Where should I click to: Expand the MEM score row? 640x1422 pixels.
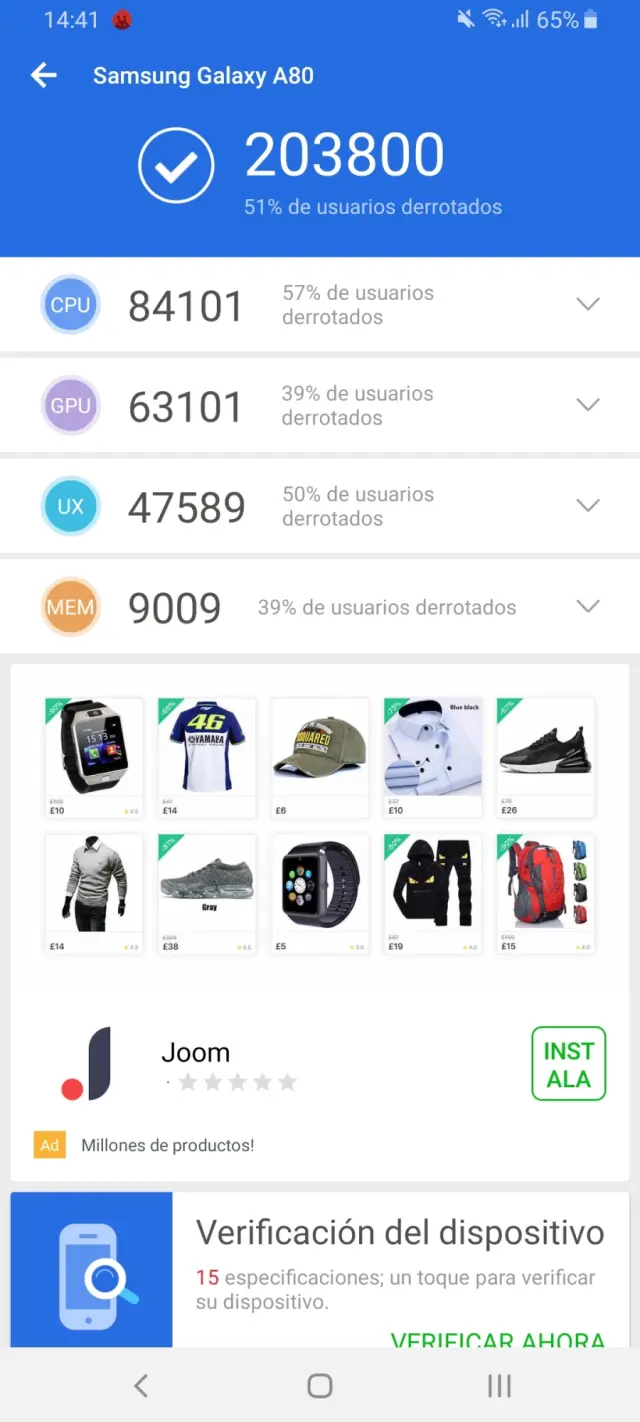(x=588, y=606)
